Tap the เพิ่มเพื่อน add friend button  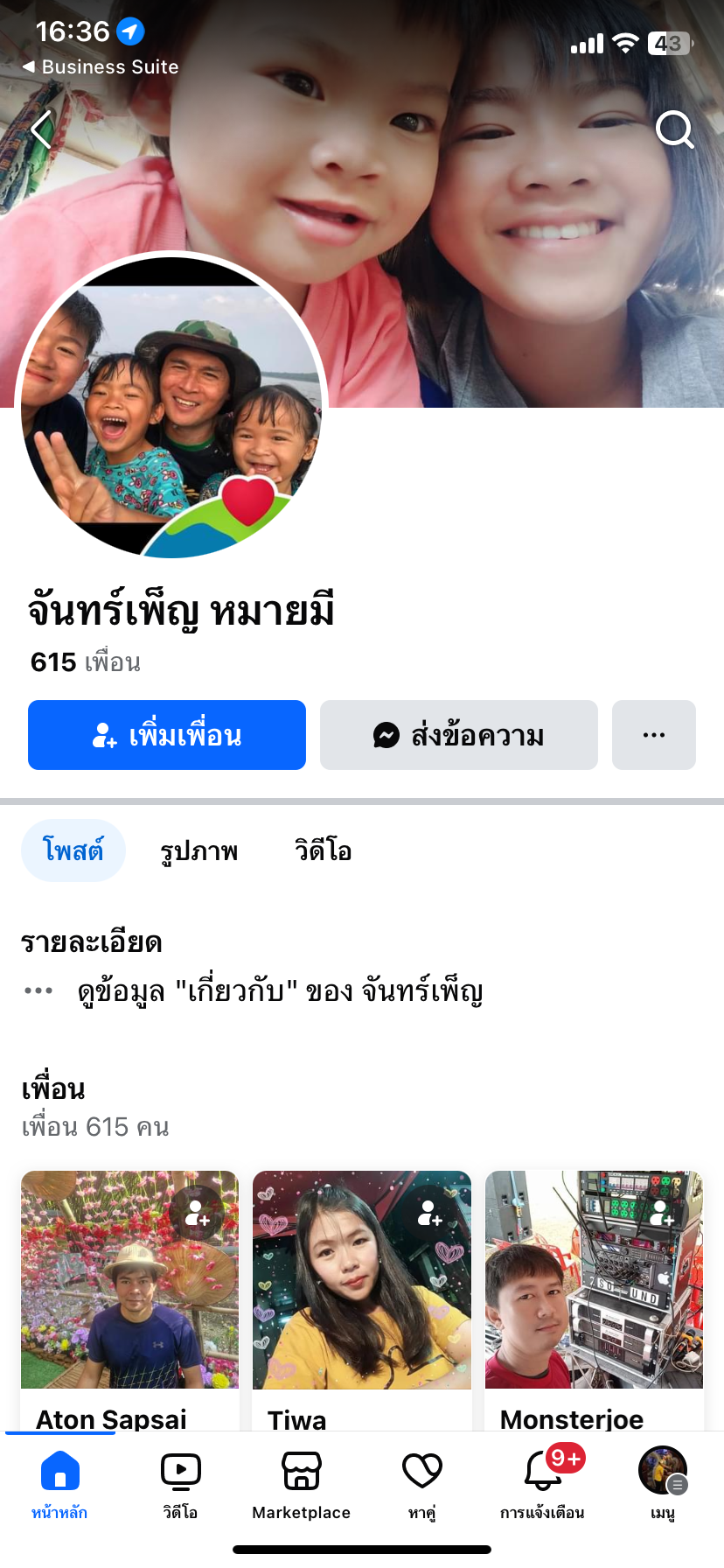[167, 735]
